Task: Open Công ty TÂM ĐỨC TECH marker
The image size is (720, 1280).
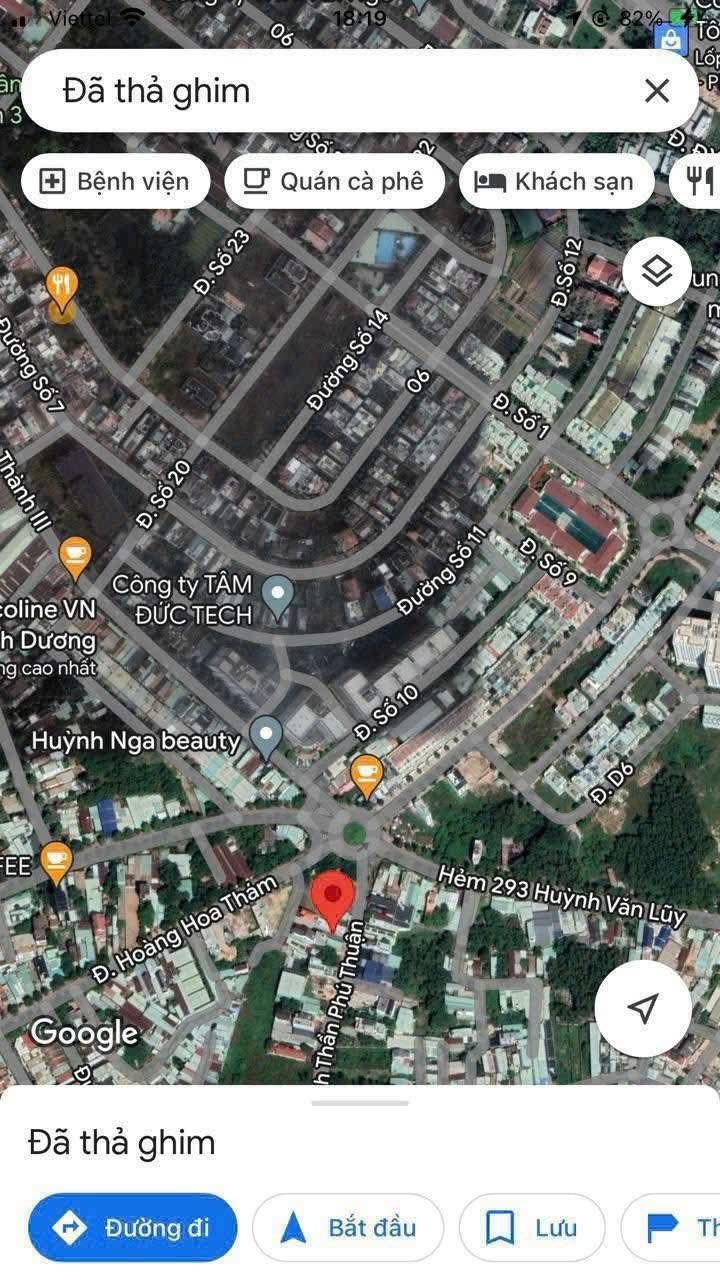Action: click(x=278, y=595)
